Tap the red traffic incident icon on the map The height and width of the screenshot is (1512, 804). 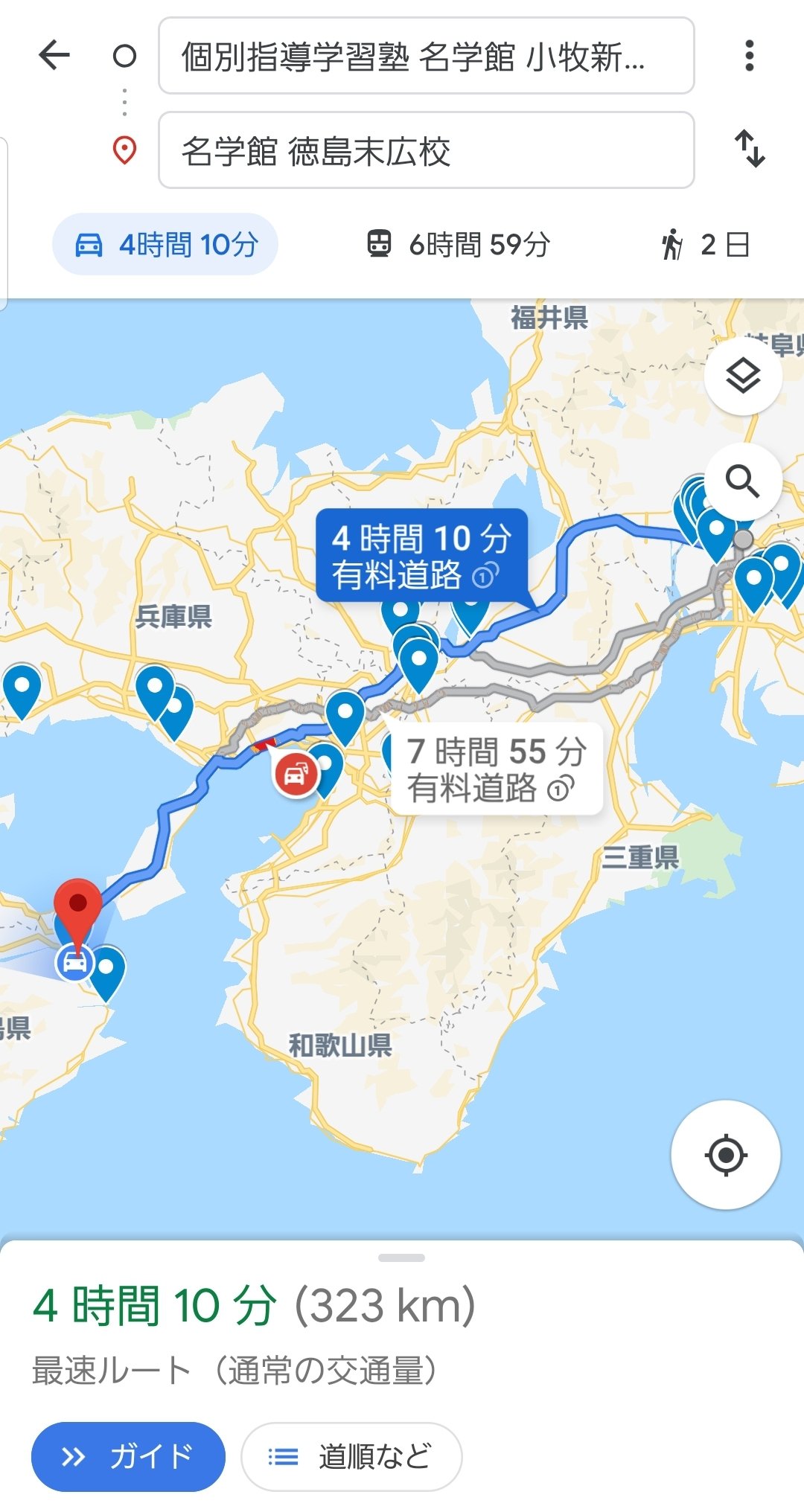(296, 775)
